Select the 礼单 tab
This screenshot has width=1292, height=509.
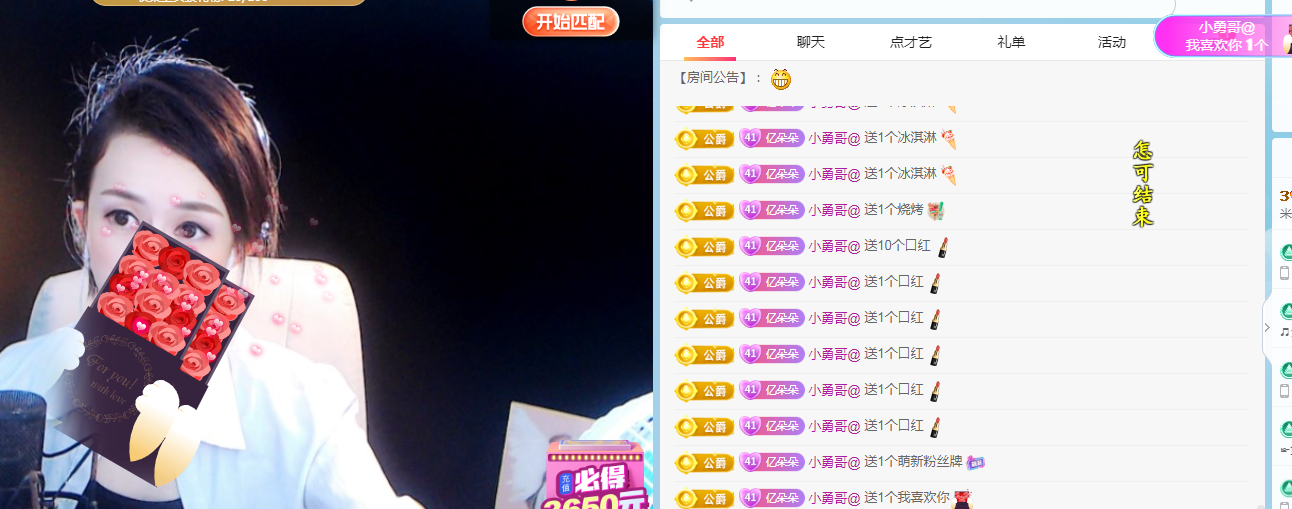1011,42
